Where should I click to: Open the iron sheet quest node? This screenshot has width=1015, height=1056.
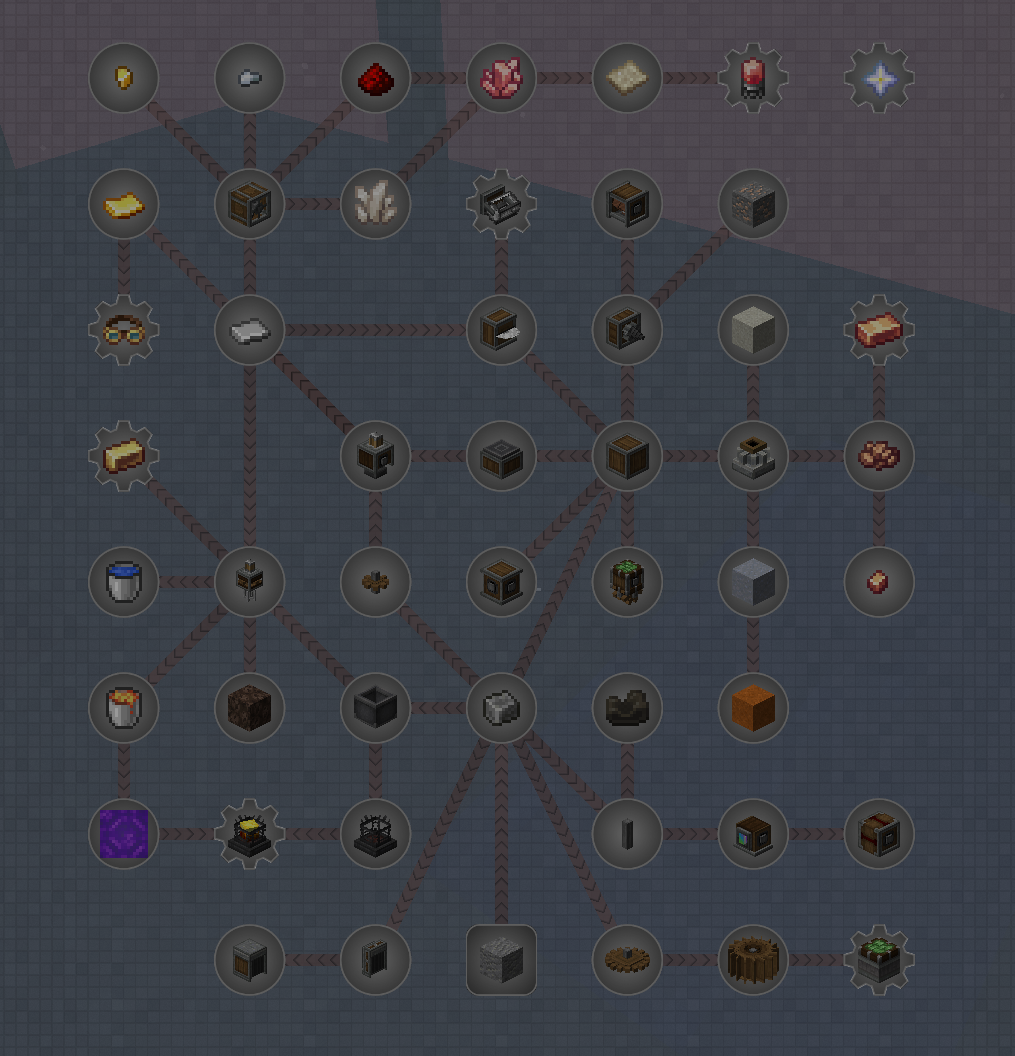tap(250, 330)
